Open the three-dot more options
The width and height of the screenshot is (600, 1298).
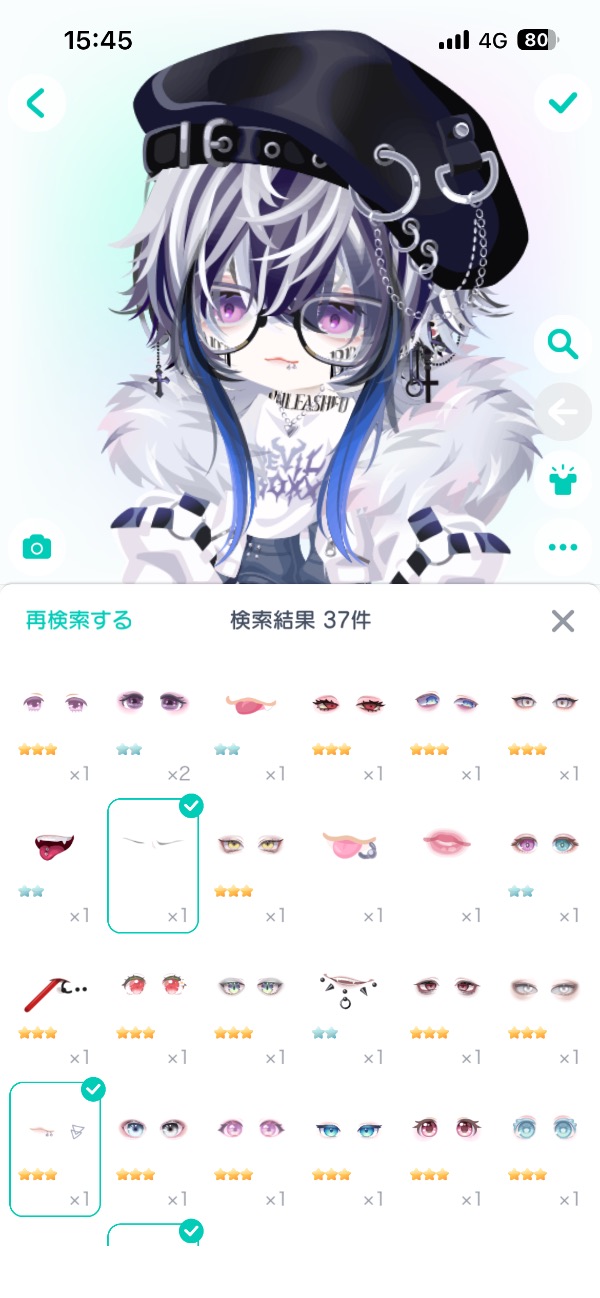[563, 547]
